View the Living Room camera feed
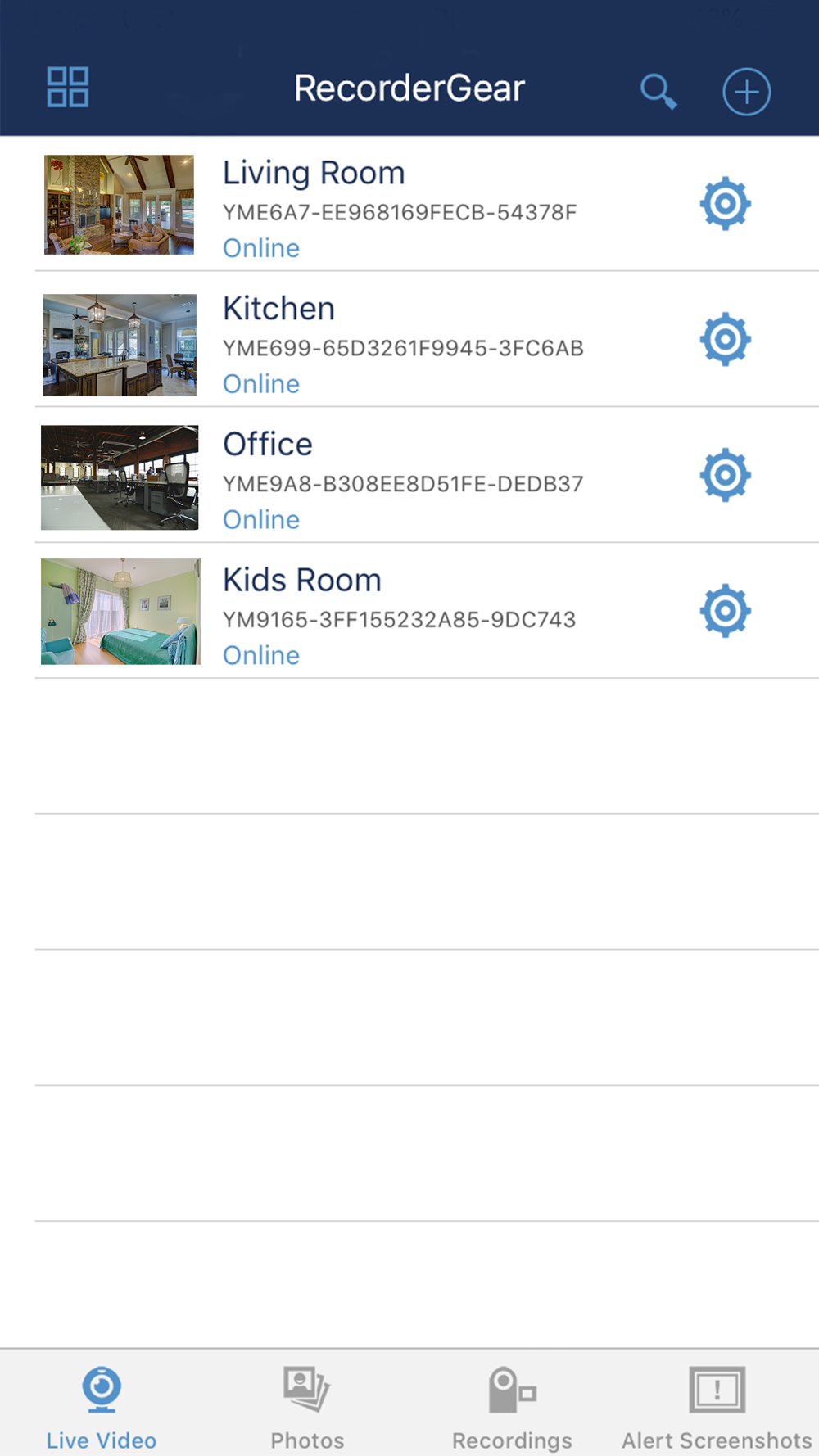The height and width of the screenshot is (1456, 819). [120, 205]
